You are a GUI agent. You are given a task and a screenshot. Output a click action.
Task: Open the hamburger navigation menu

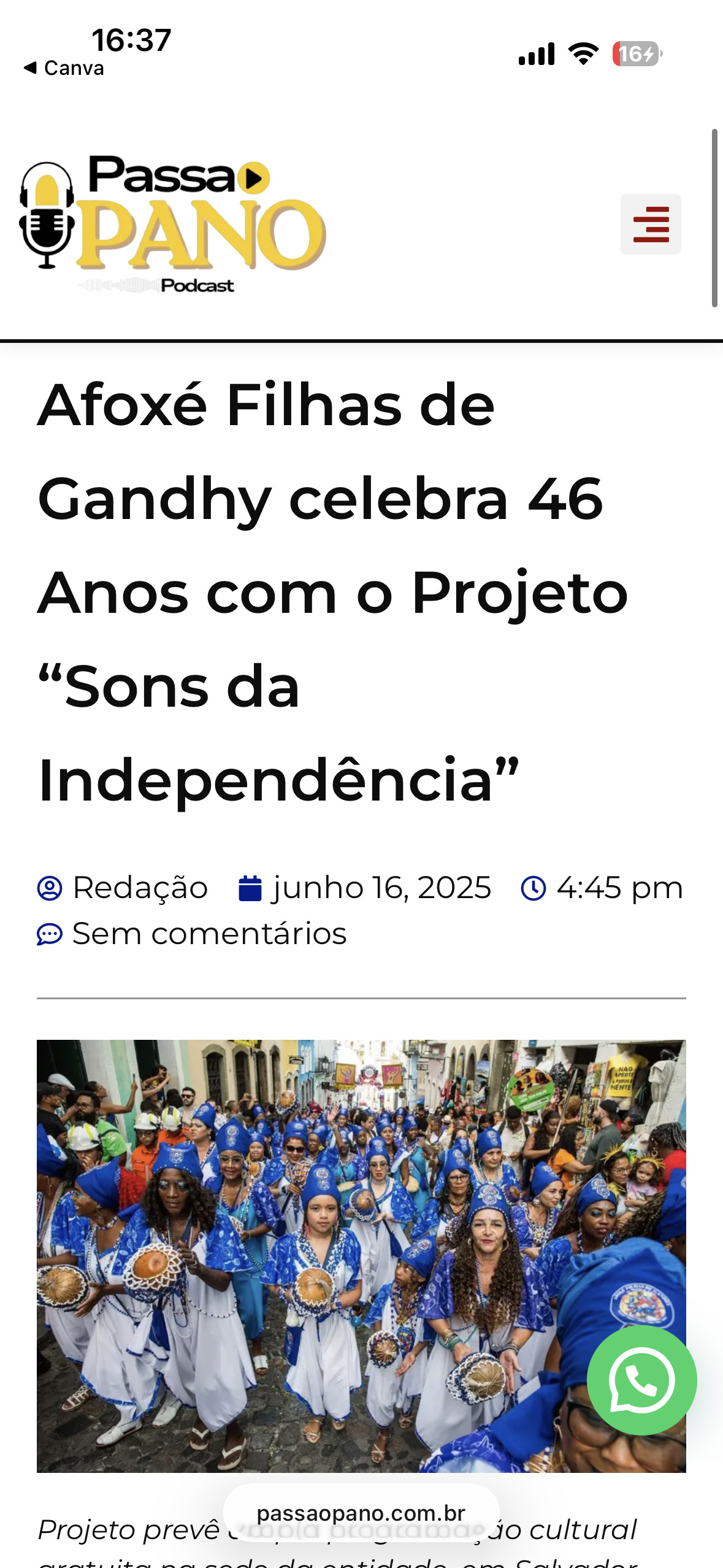pos(650,224)
